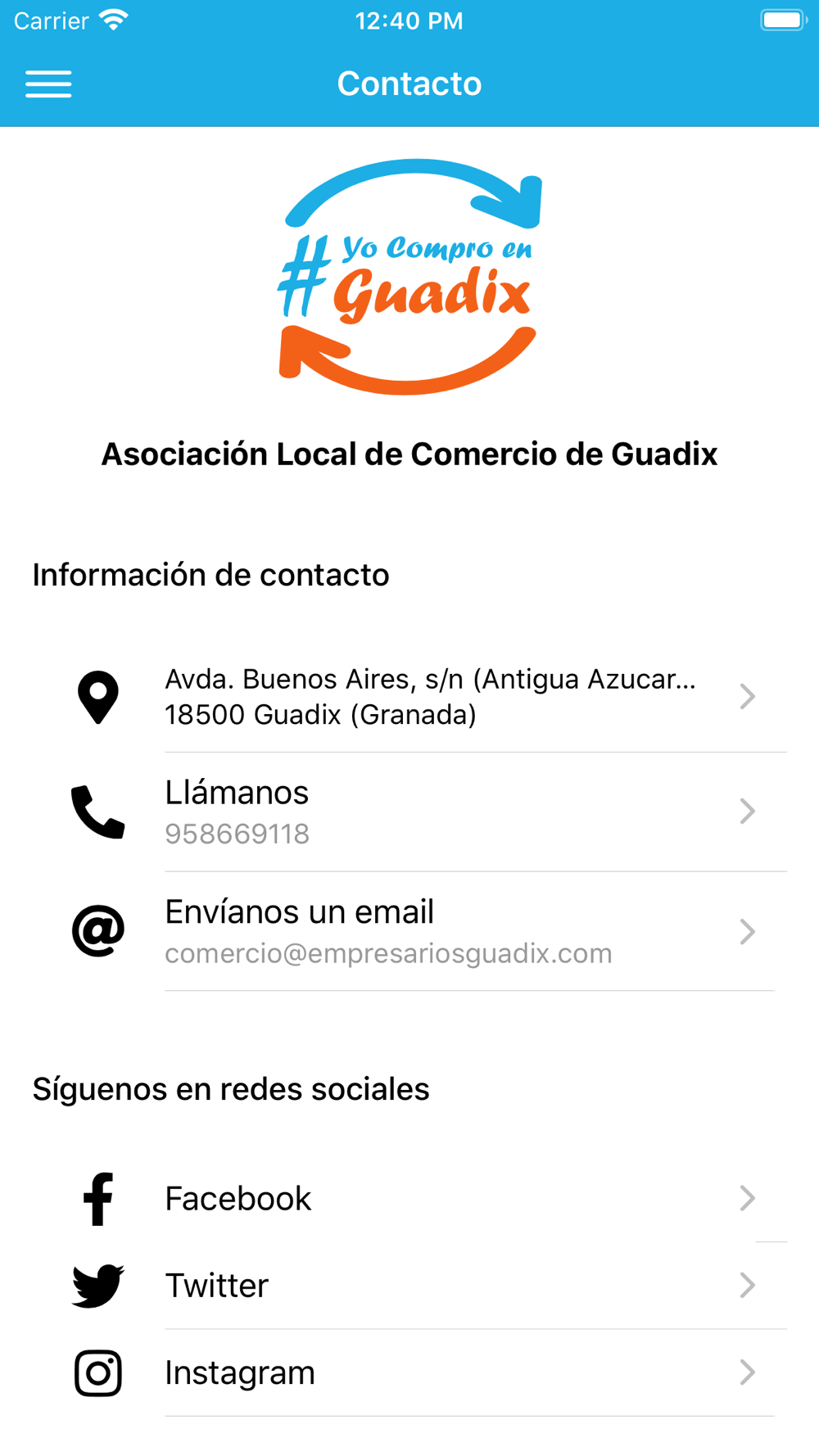Select Envíanos un email
Viewport: 819px width, 1456px height.
pyautogui.click(x=430, y=931)
